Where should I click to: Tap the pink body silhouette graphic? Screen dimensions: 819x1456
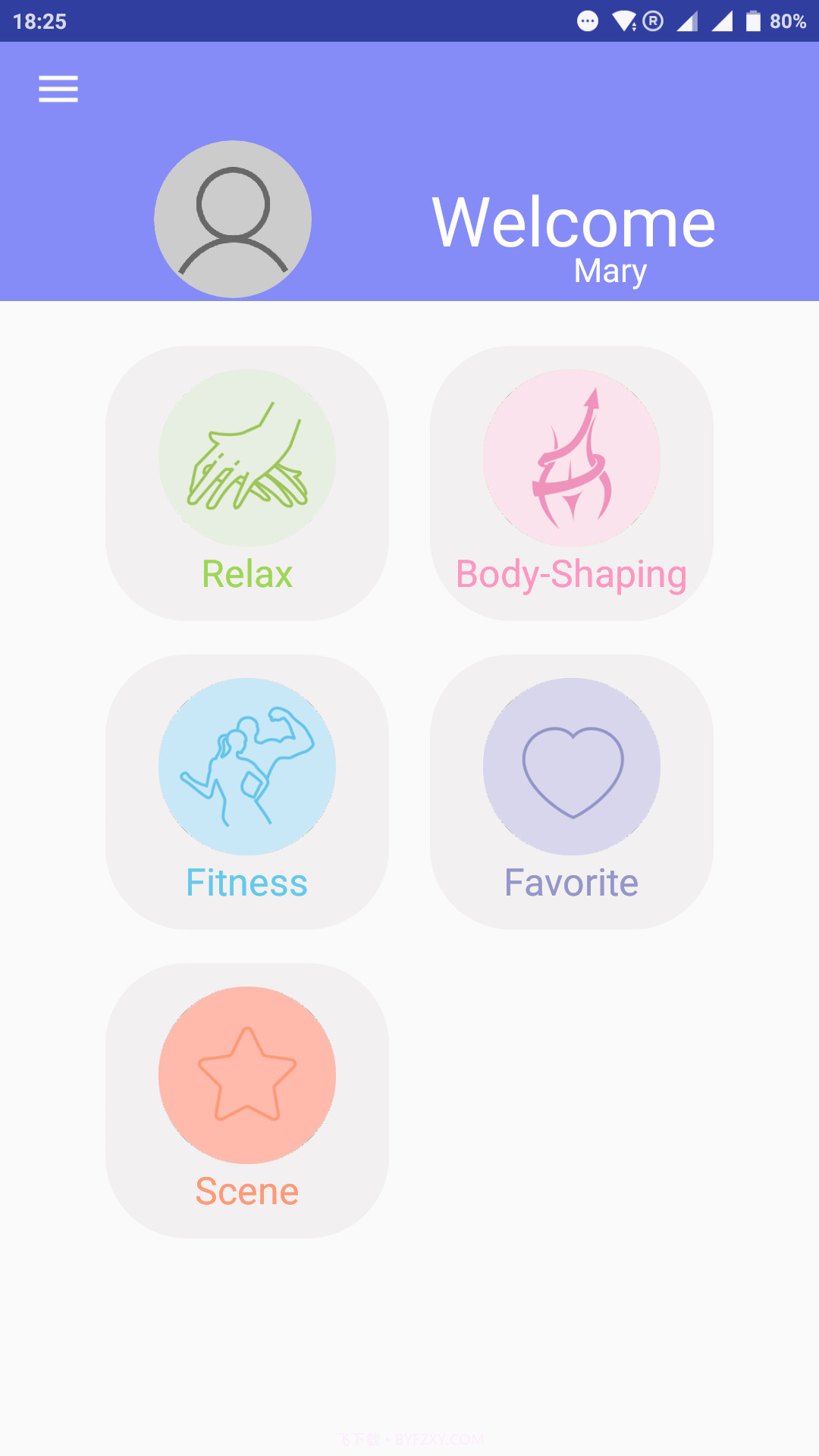571,459
